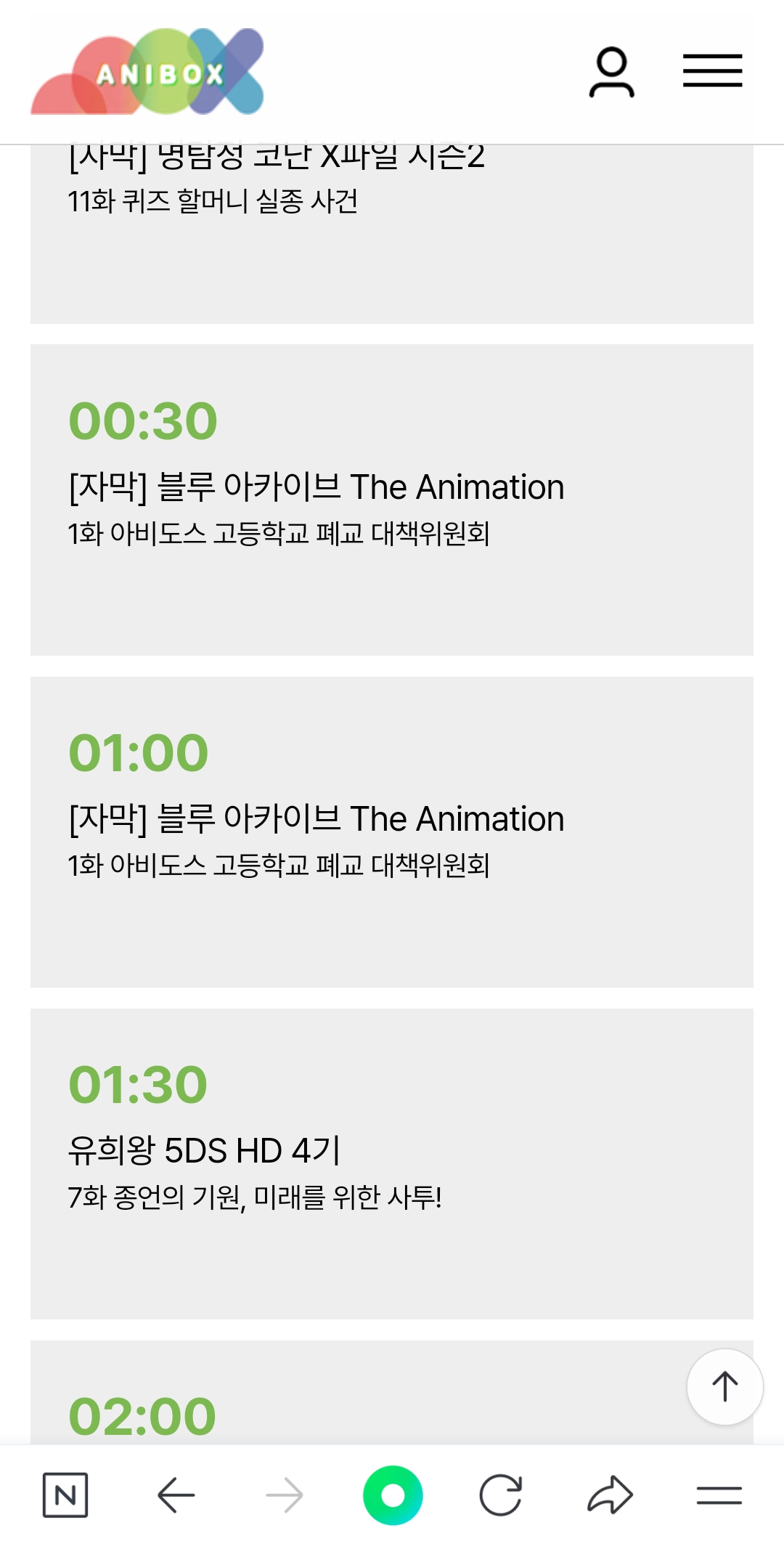Open the hamburger menu in header
This screenshot has width=784, height=1546.
tap(712, 70)
